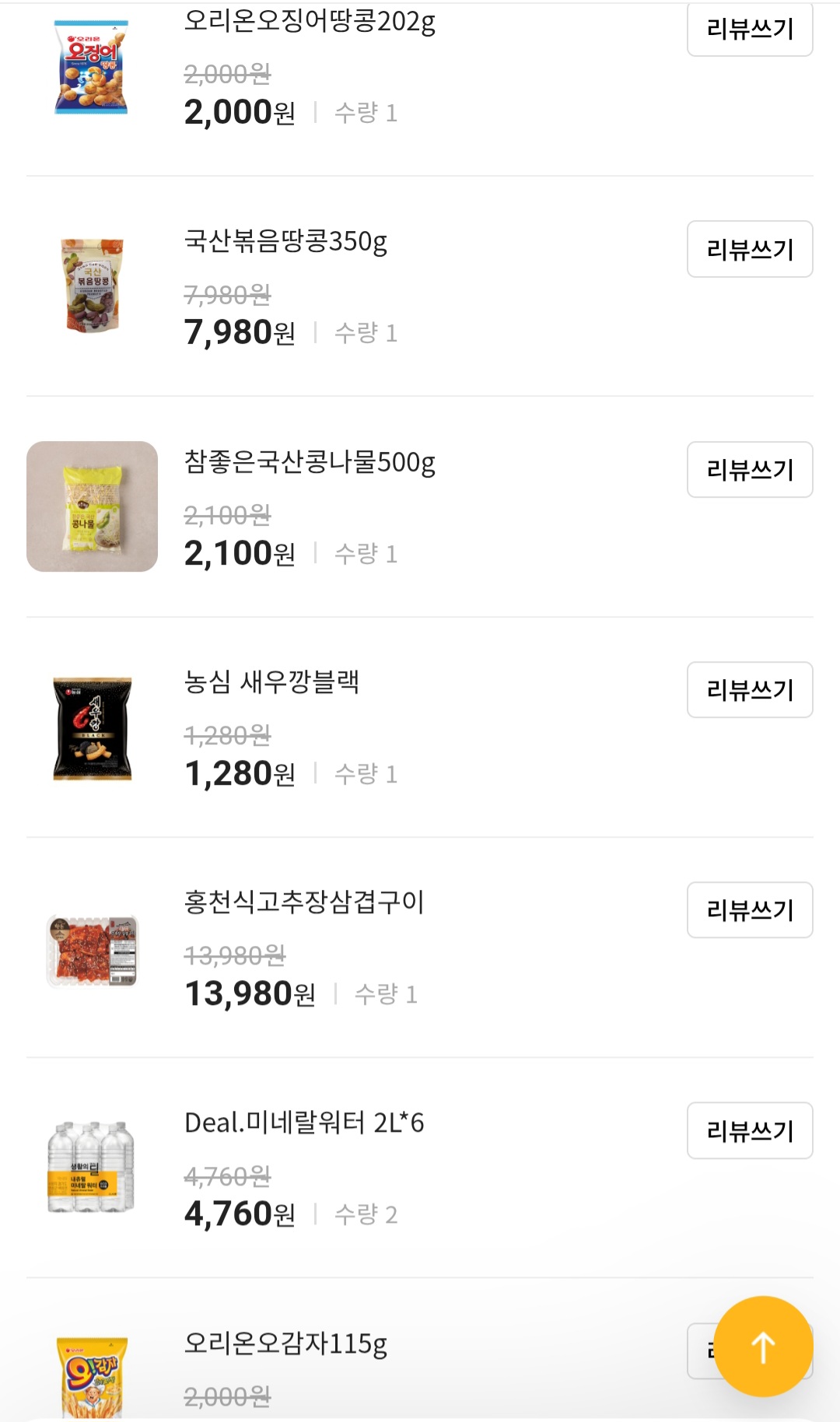840x1422 pixels.
Task: Tap the 농심 새우깡블랙 product image
Action: [92, 727]
